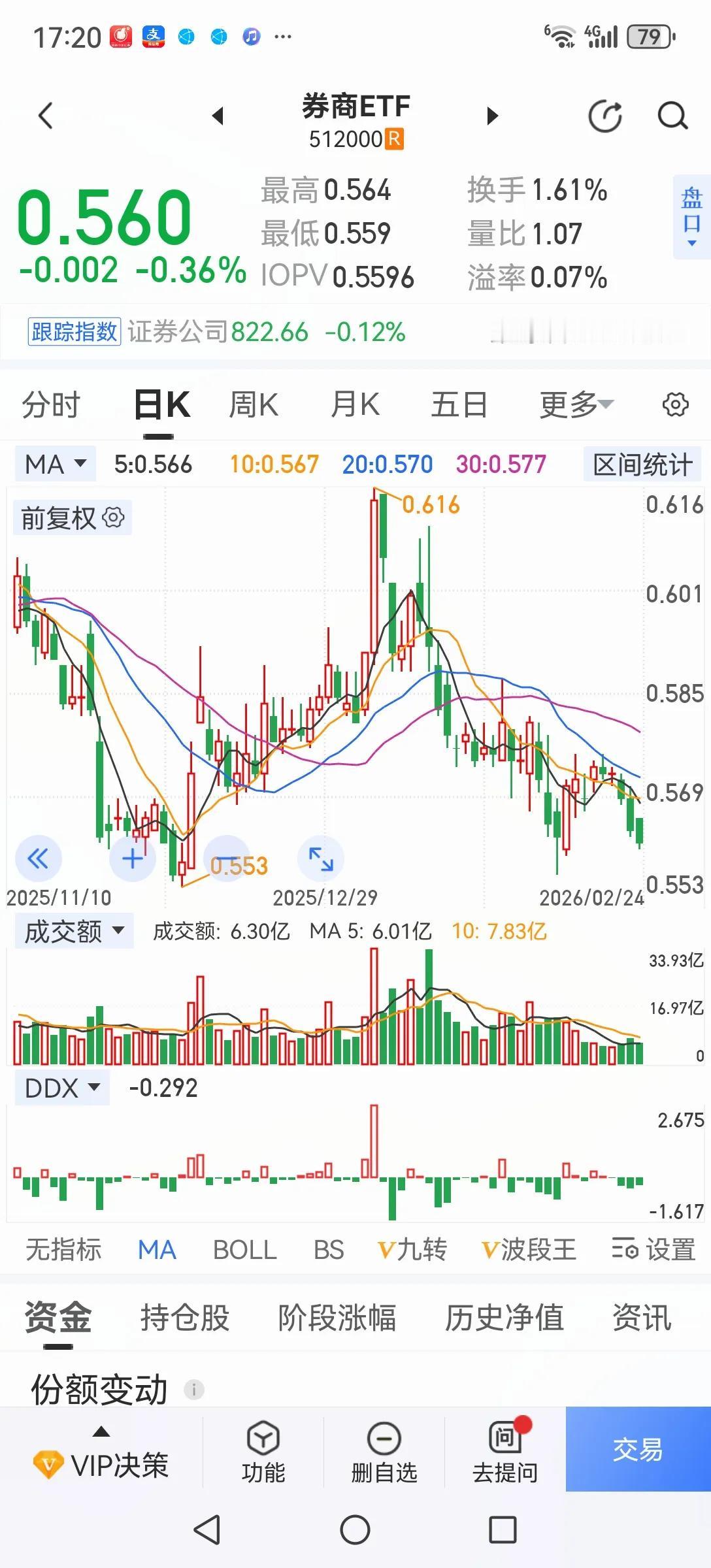This screenshot has height=1568, width=711.
Task: Click the 区间统计 range statistics button
Action: pyautogui.click(x=641, y=464)
